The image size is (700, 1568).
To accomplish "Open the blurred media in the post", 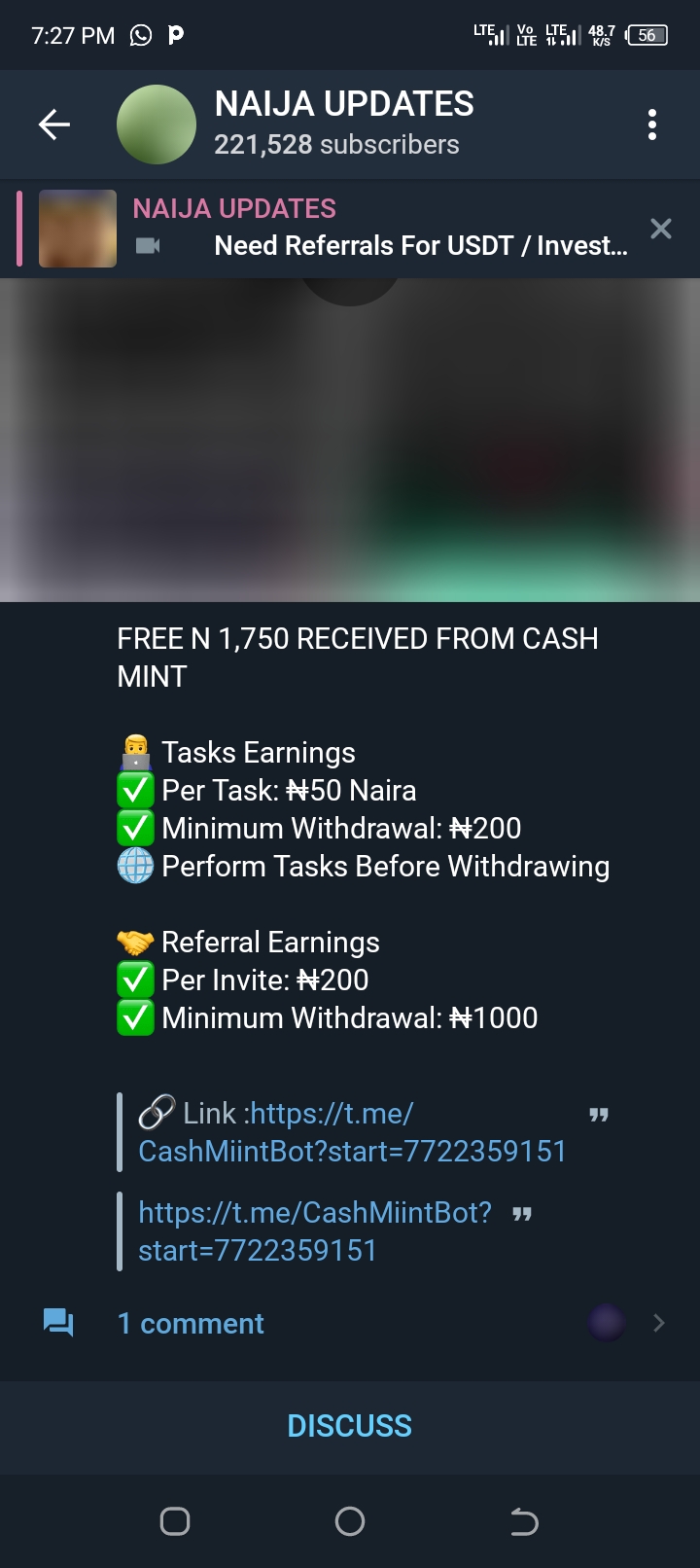I will point(350,440).
